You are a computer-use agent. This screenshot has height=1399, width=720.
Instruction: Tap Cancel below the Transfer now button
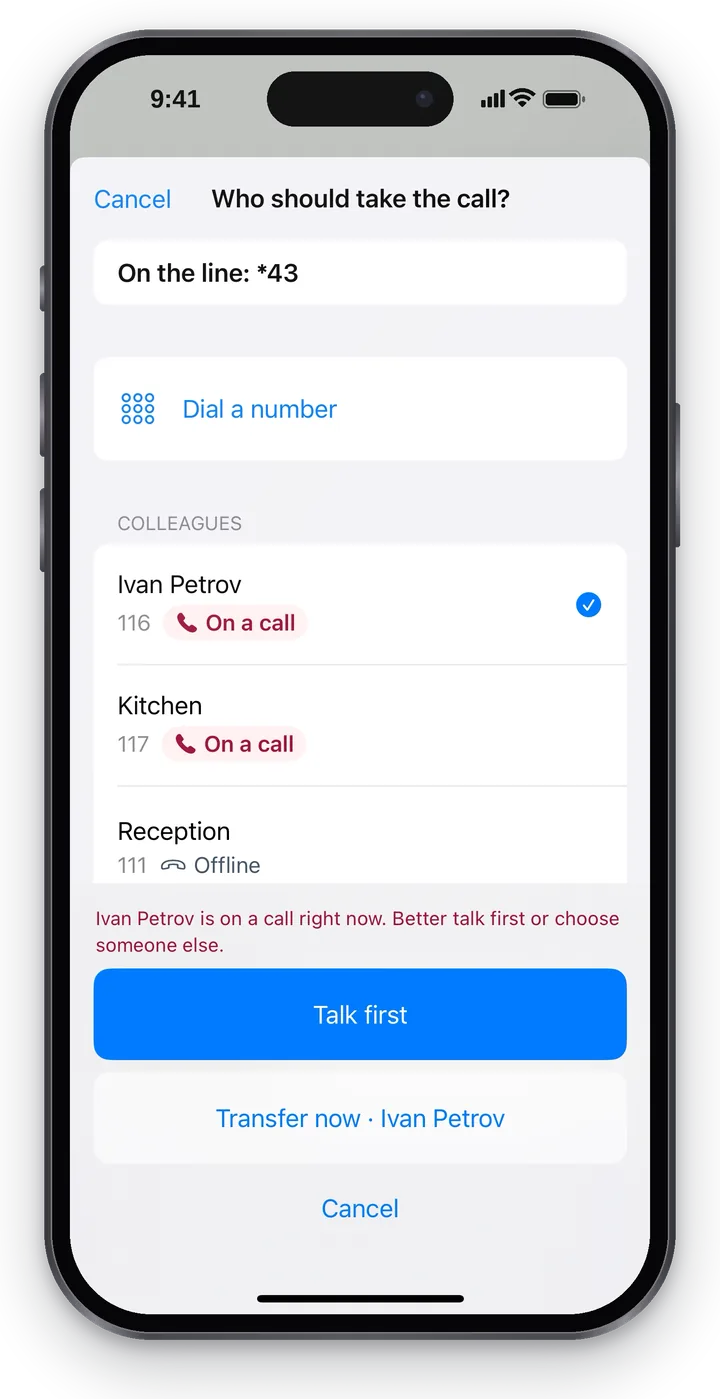click(x=360, y=1208)
